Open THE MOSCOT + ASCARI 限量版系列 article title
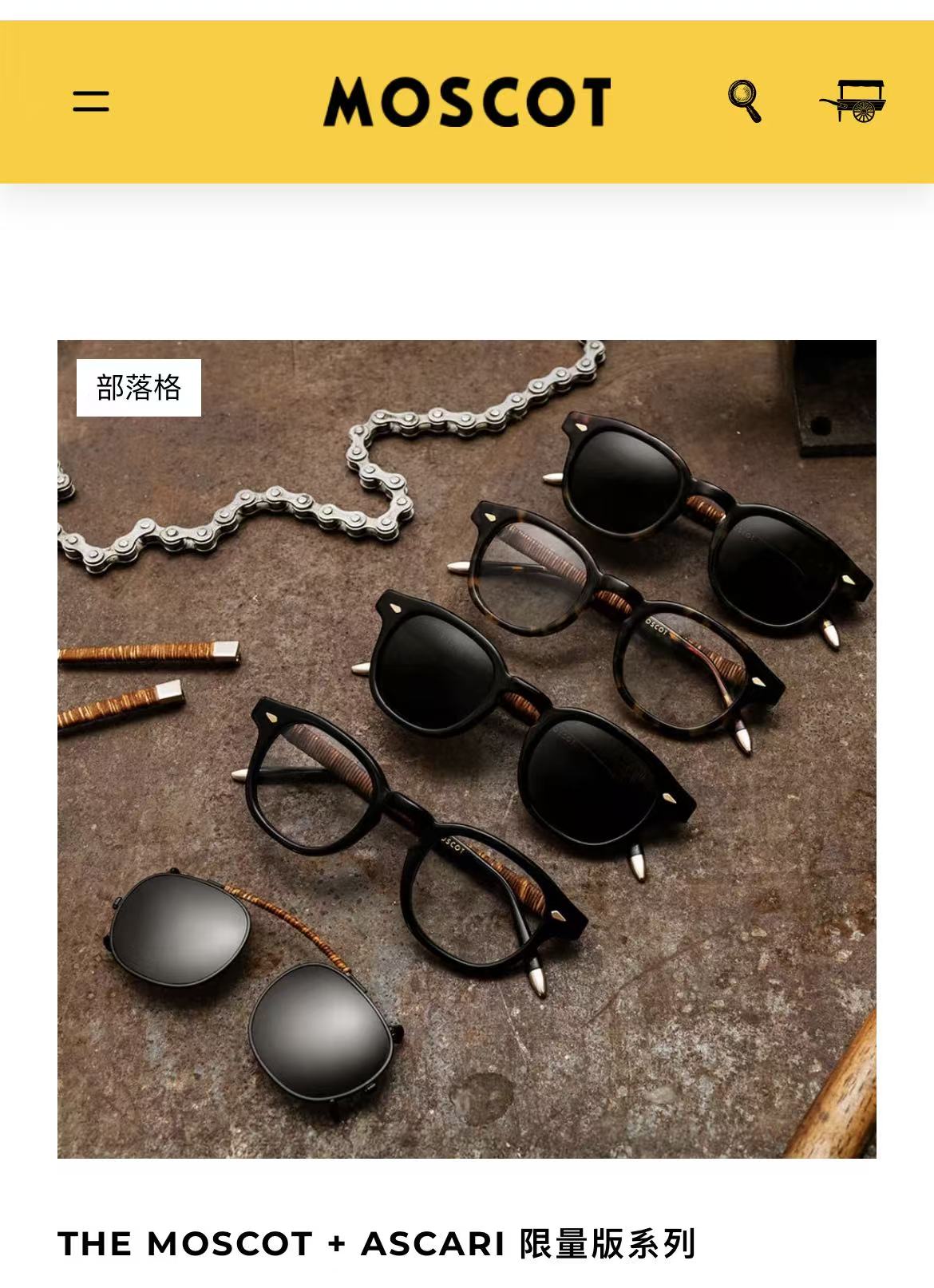This screenshot has width=934, height=1288. tap(377, 1243)
